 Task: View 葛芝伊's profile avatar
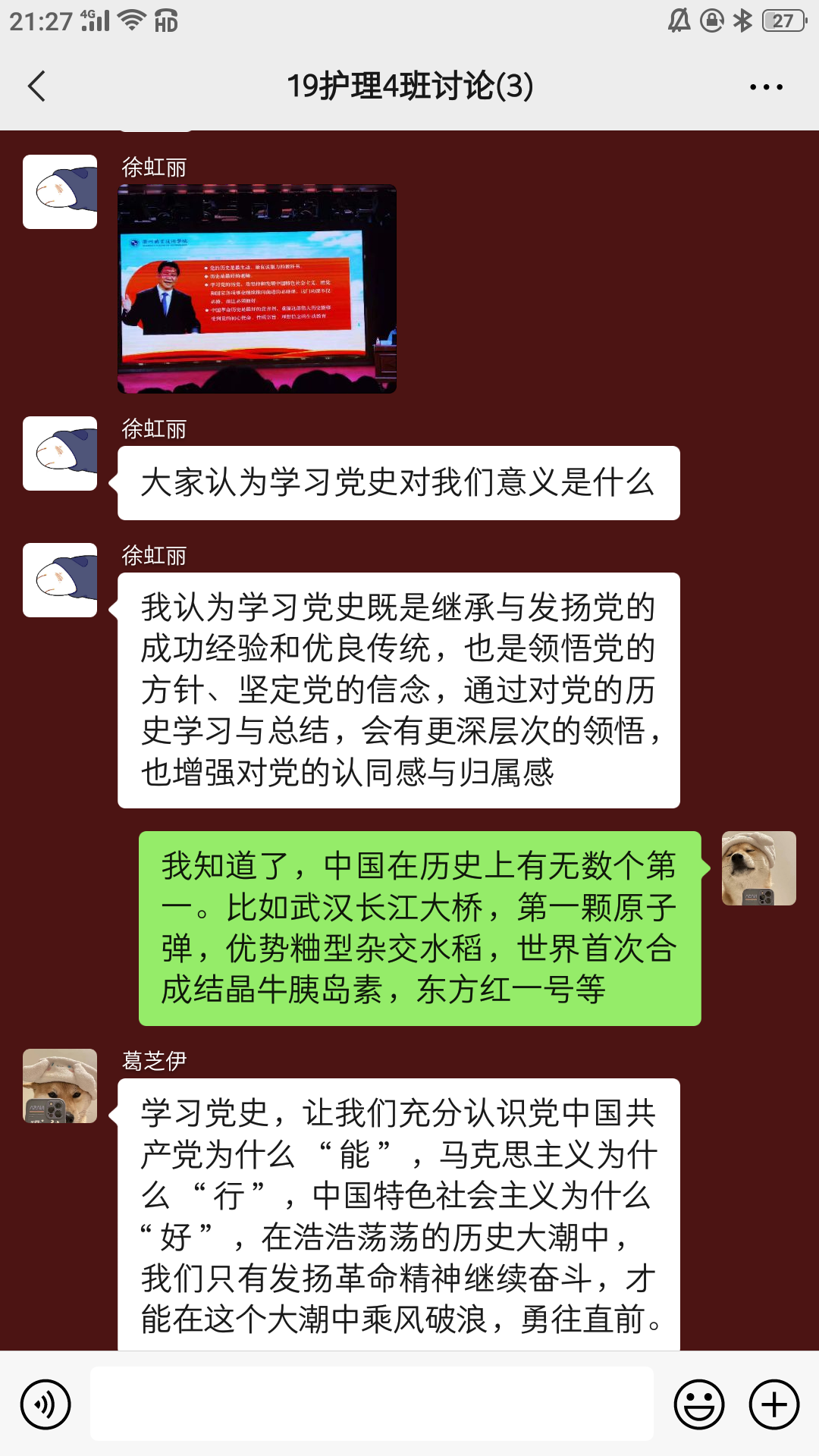[x=60, y=1086]
